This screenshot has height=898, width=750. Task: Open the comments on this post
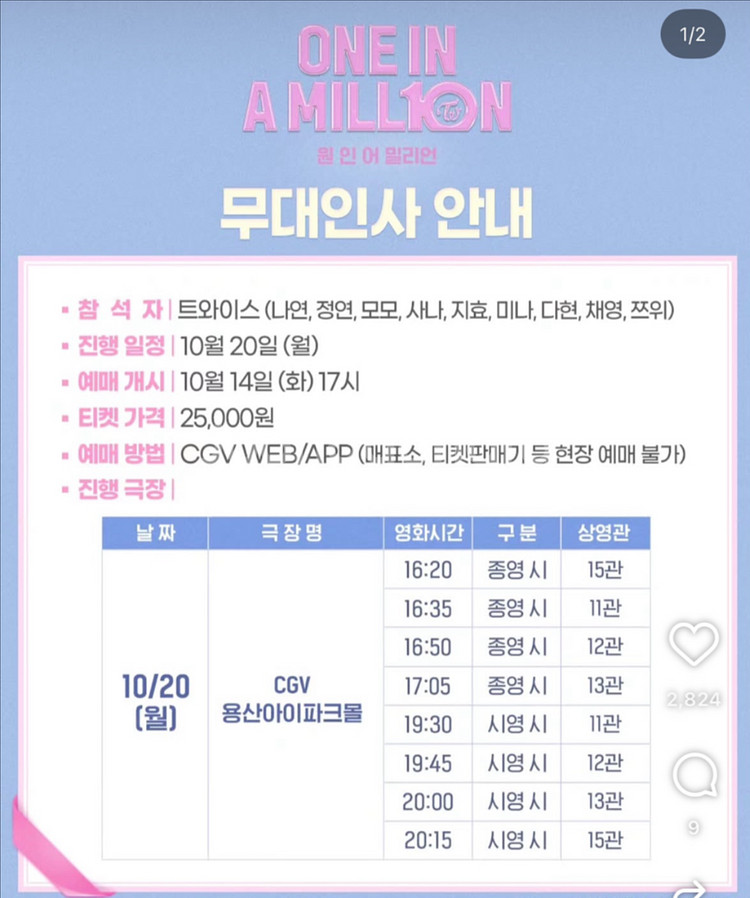[695, 775]
